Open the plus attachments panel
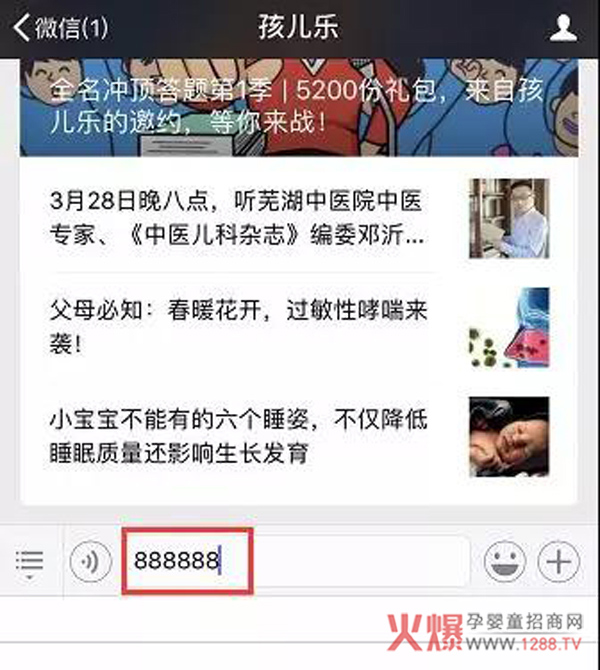 click(x=559, y=562)
